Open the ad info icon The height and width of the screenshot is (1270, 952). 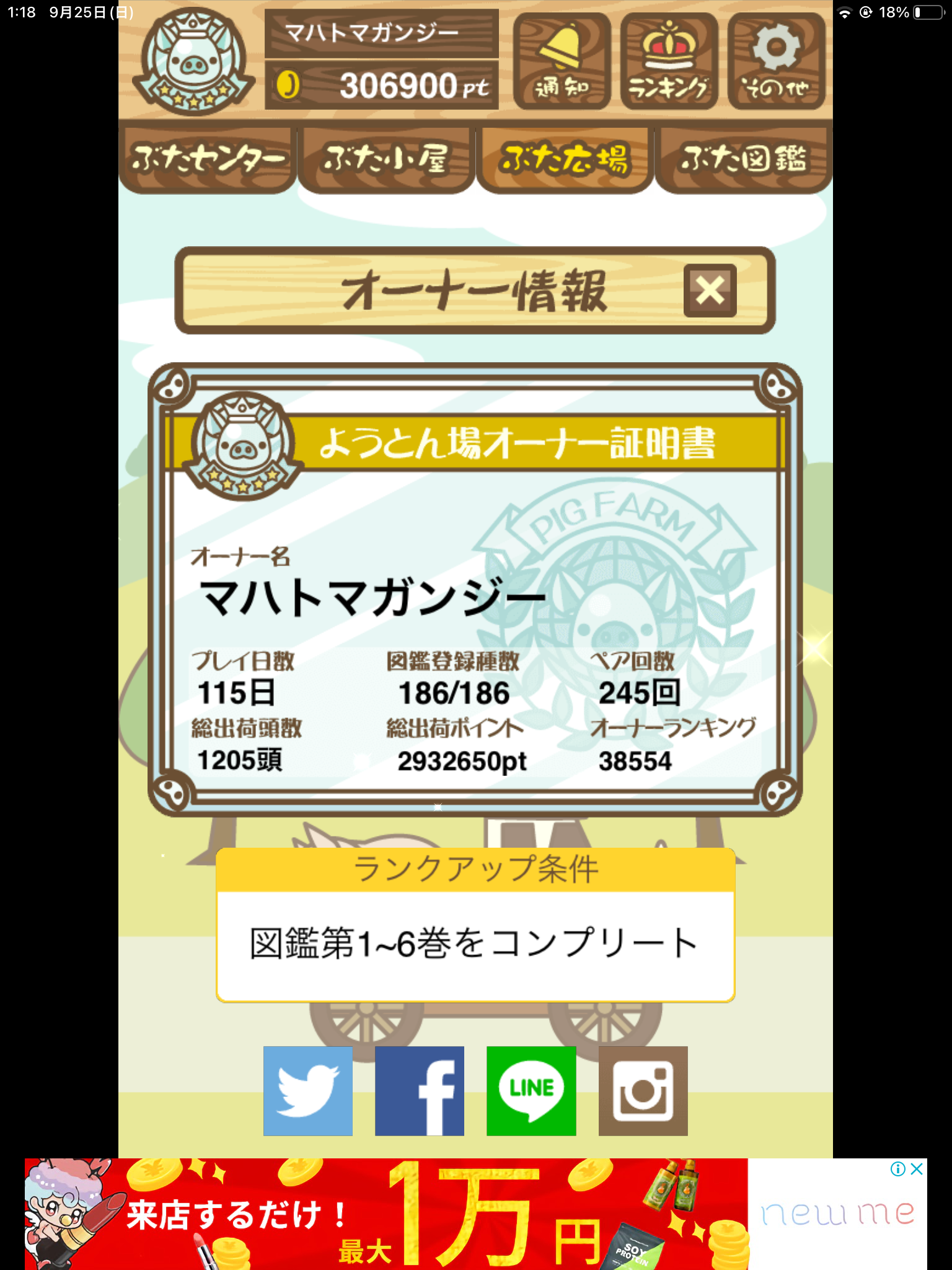tap(897, 1169)
